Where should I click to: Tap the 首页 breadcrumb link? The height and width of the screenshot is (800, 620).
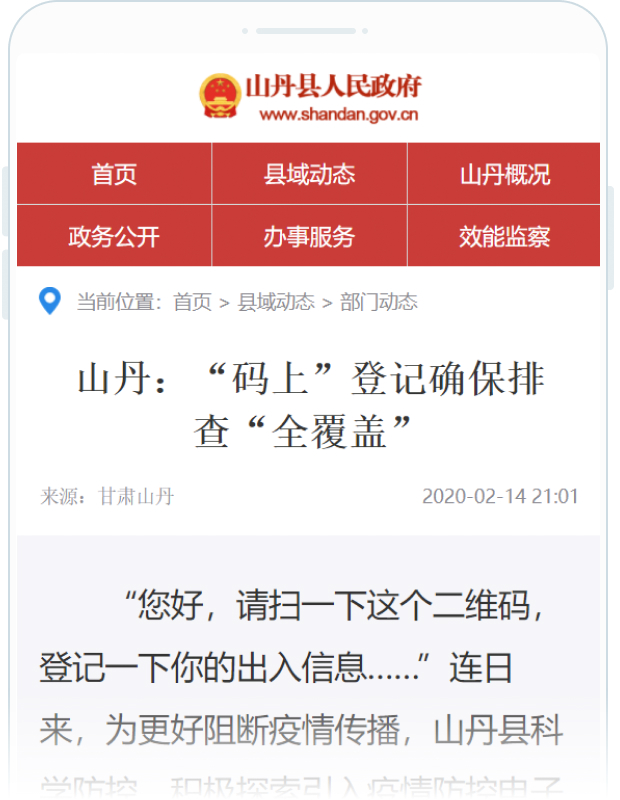point(192,302)
